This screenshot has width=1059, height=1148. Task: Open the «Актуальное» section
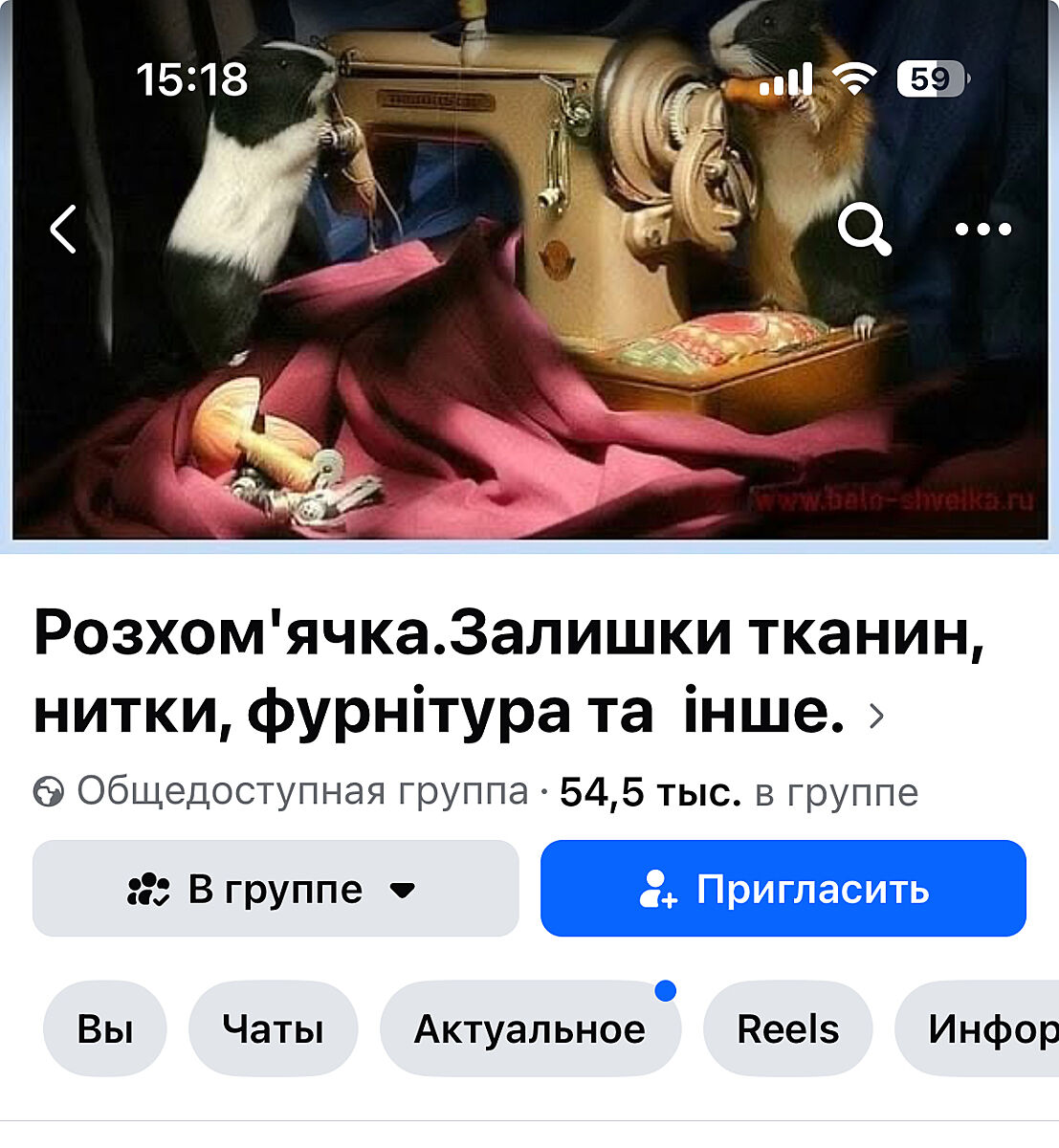click(x=529, y=1029)
